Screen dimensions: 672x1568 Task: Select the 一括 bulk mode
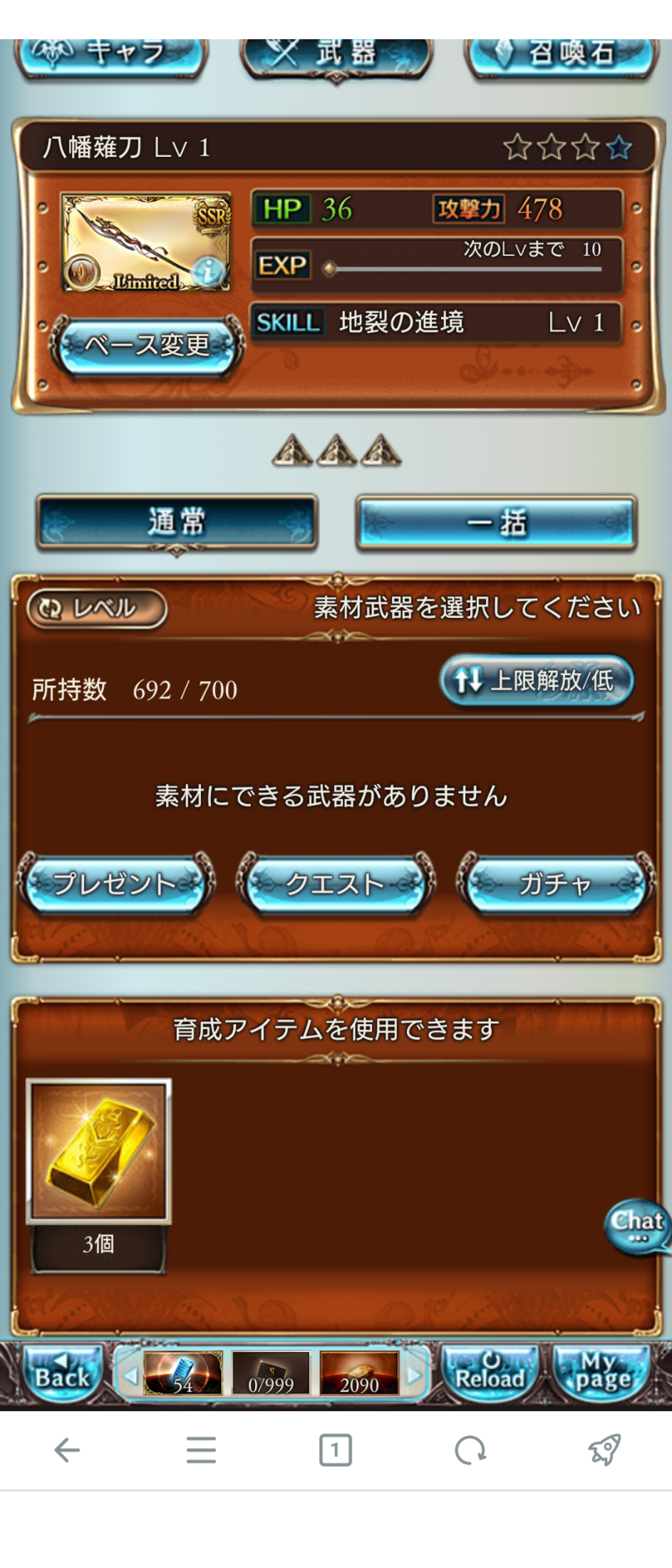point(496,523)
